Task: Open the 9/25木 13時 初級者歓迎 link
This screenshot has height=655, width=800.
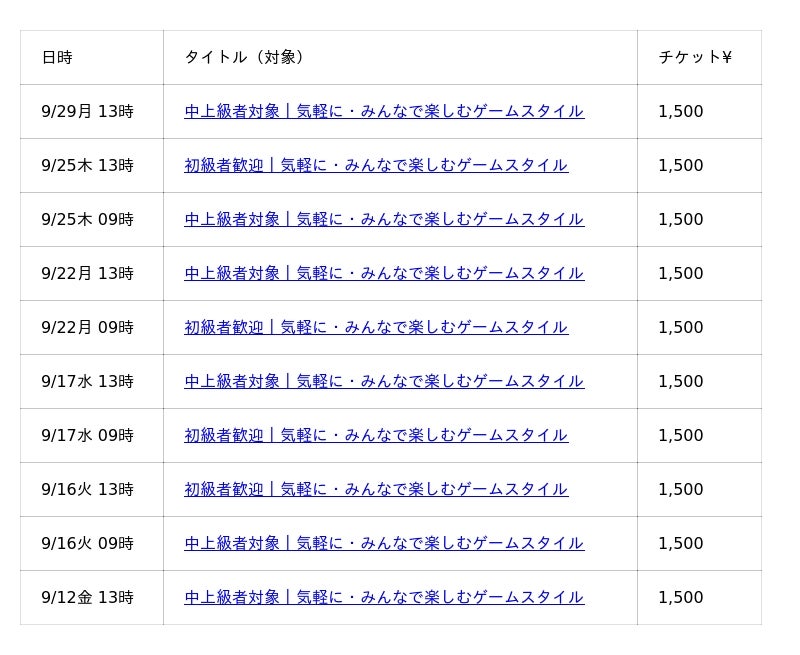Action: pyautogui.click(x=376, y=165)
